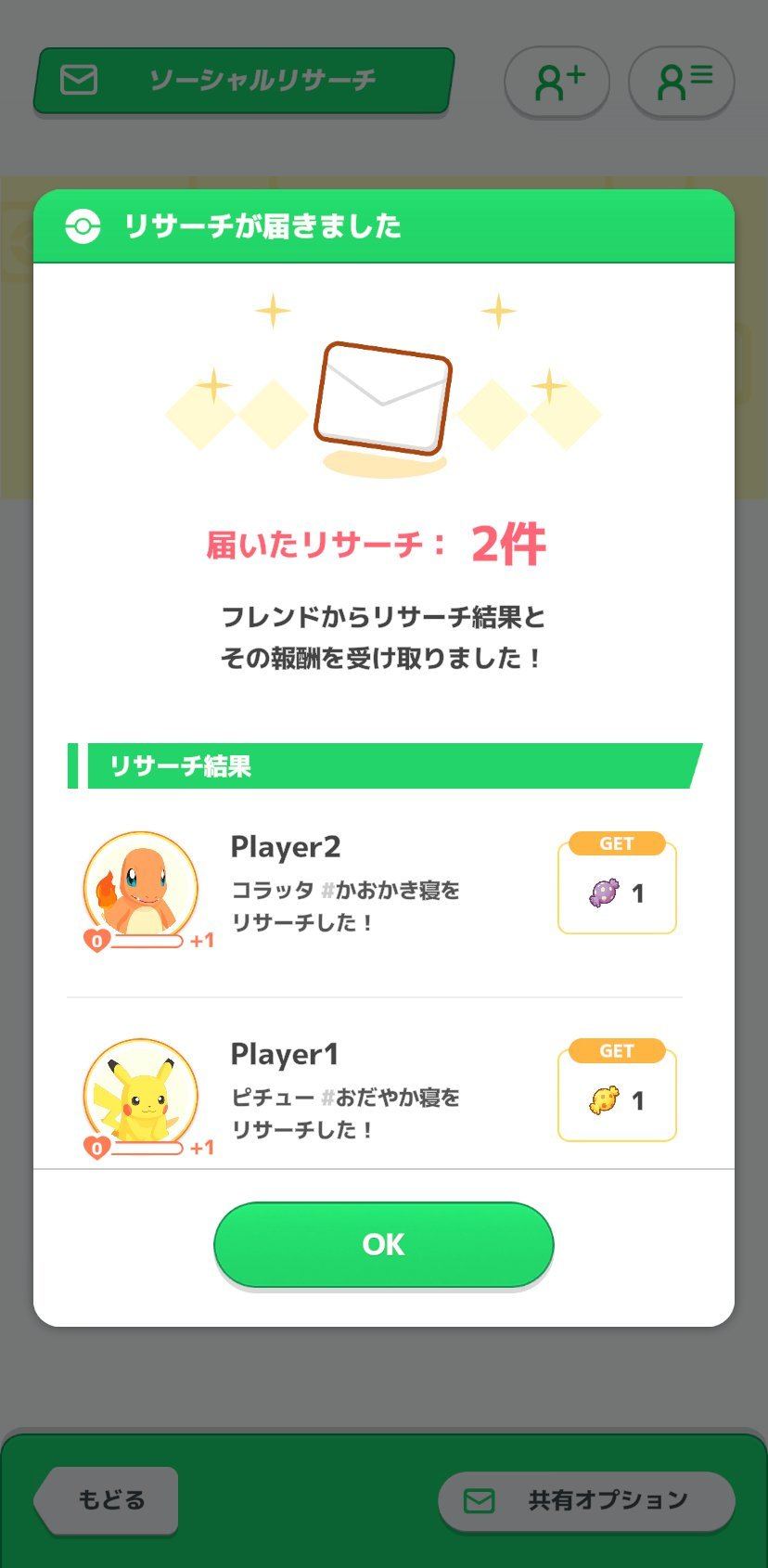Tap the もどる back button

pyautogui.click(x=106, y=1499)
